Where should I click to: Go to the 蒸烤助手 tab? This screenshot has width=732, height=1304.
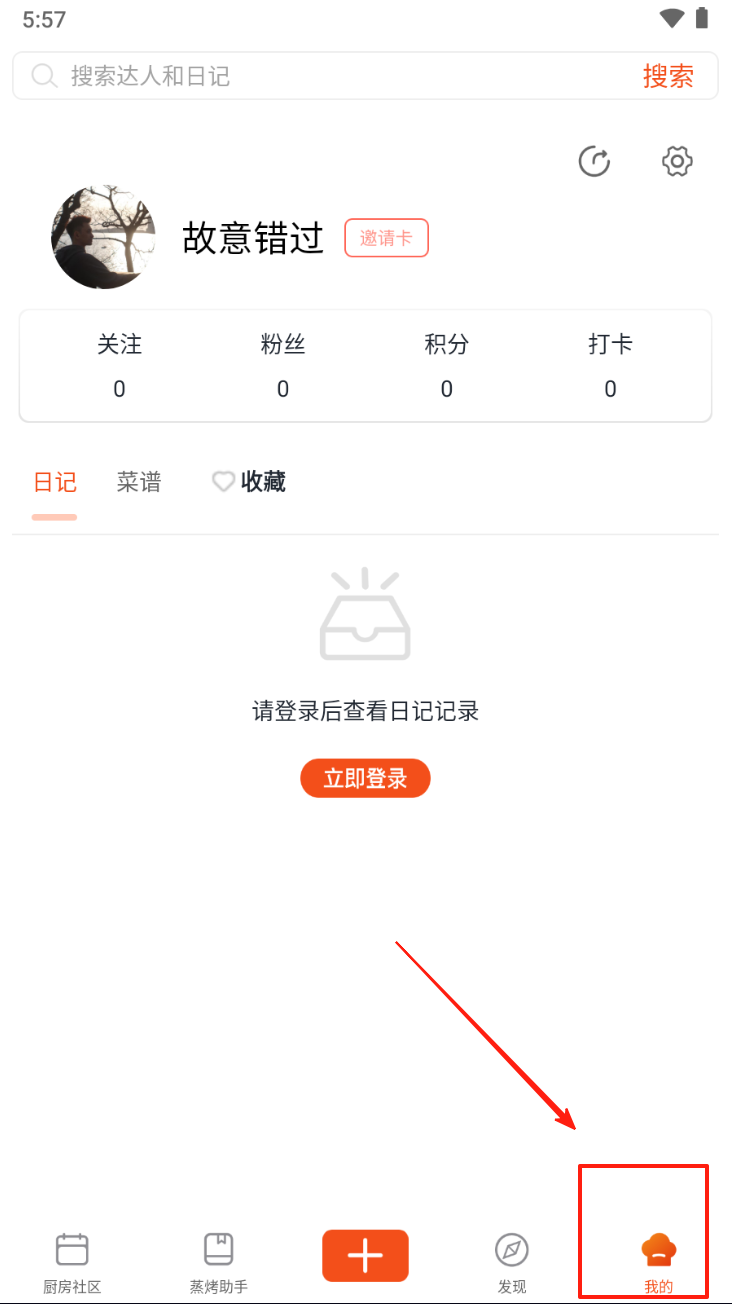click(218, 1262)
